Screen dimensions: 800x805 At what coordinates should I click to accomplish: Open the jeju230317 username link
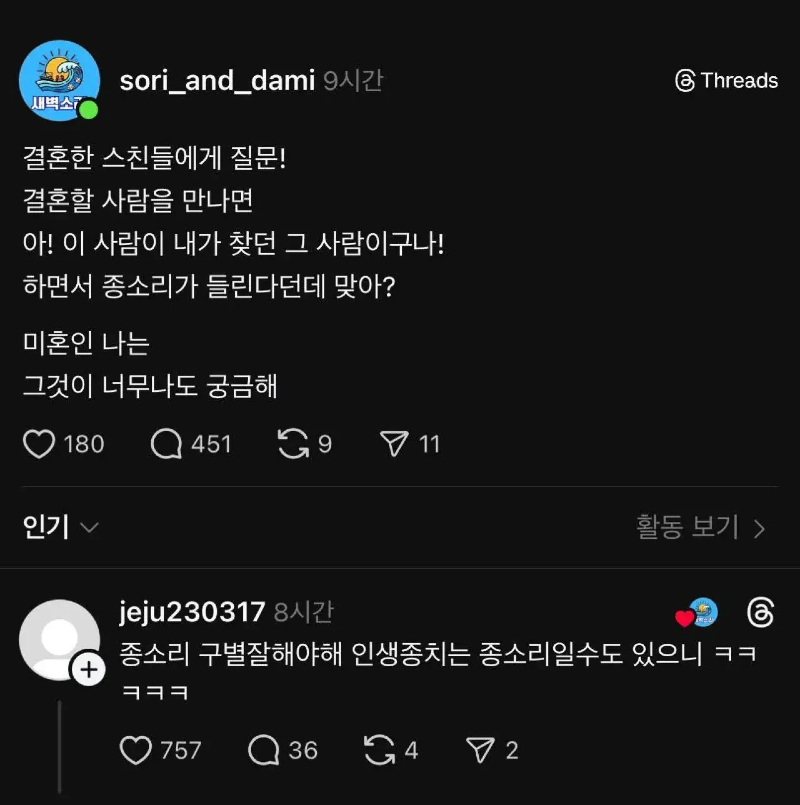[192, 612]
